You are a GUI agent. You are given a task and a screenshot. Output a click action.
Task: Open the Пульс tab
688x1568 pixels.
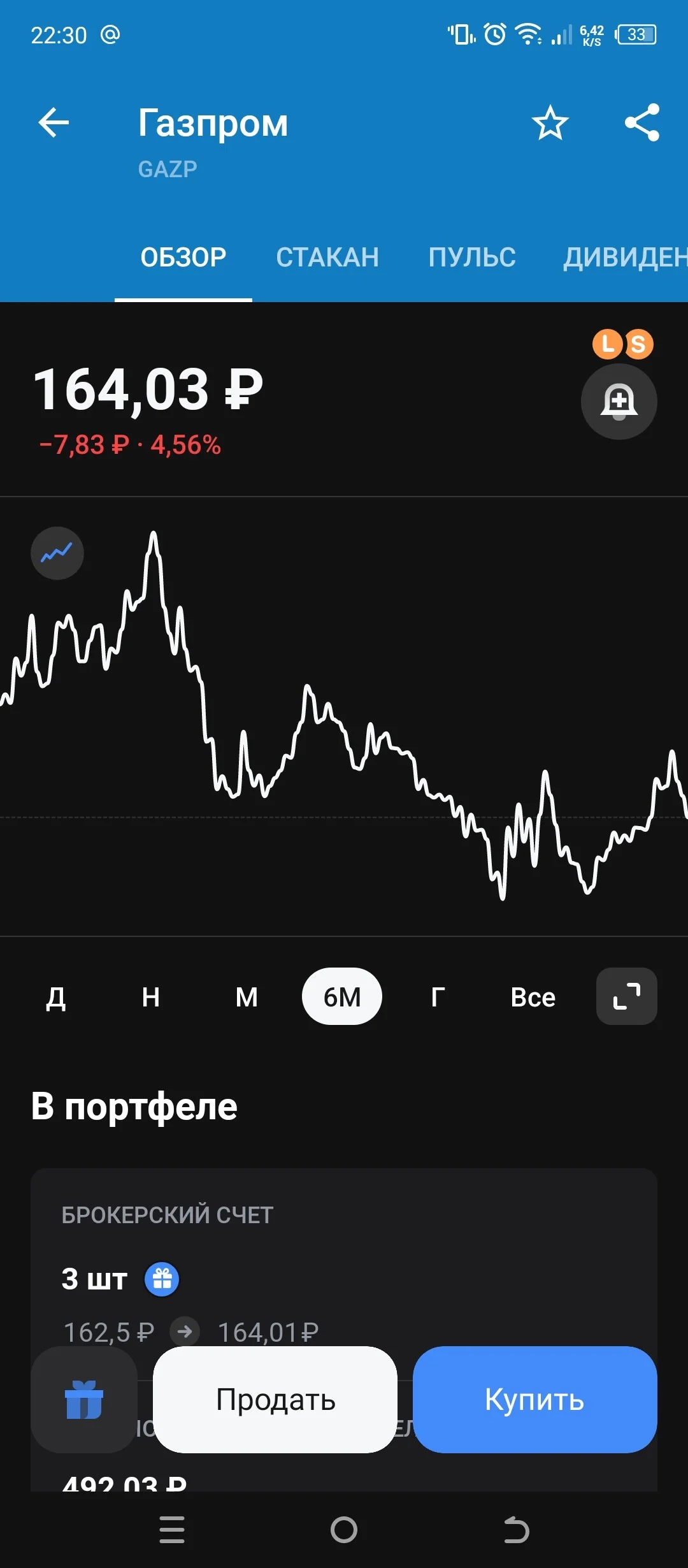(472, 258)
